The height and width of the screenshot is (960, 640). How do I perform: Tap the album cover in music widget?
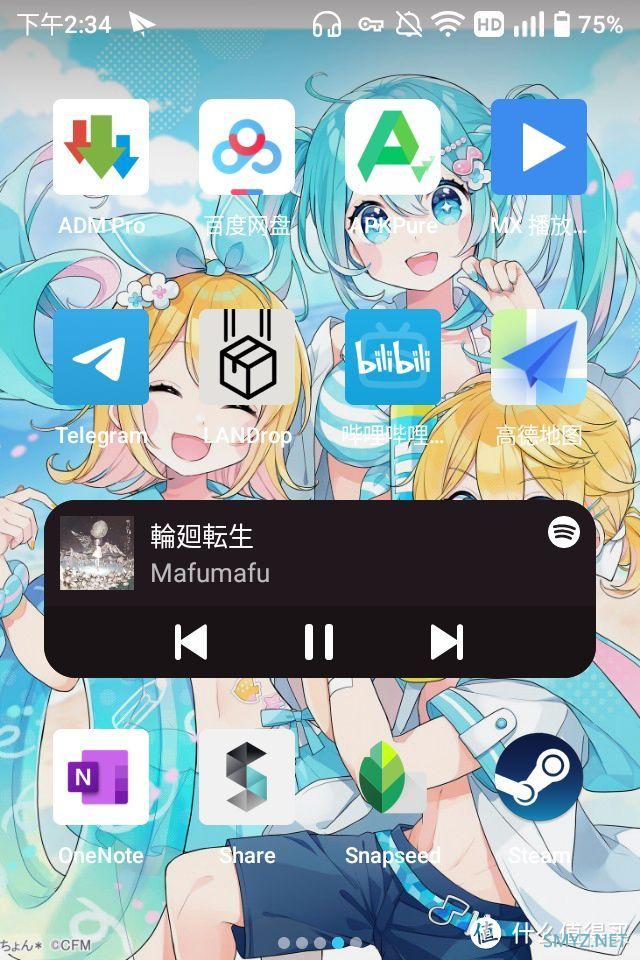(x=97, y=553)
